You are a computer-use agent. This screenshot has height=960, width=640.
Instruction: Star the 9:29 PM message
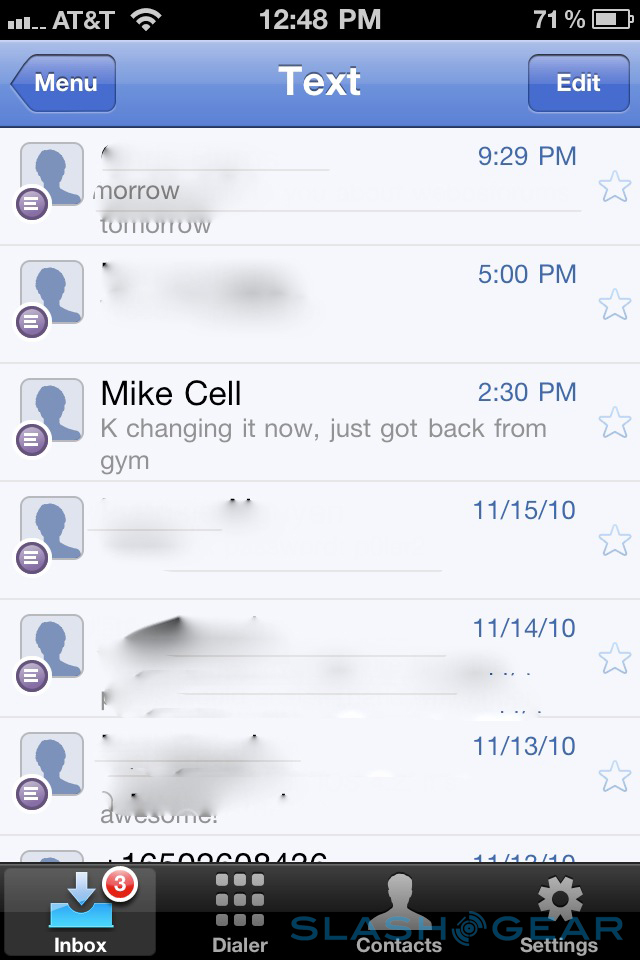[x=614, y=187]
